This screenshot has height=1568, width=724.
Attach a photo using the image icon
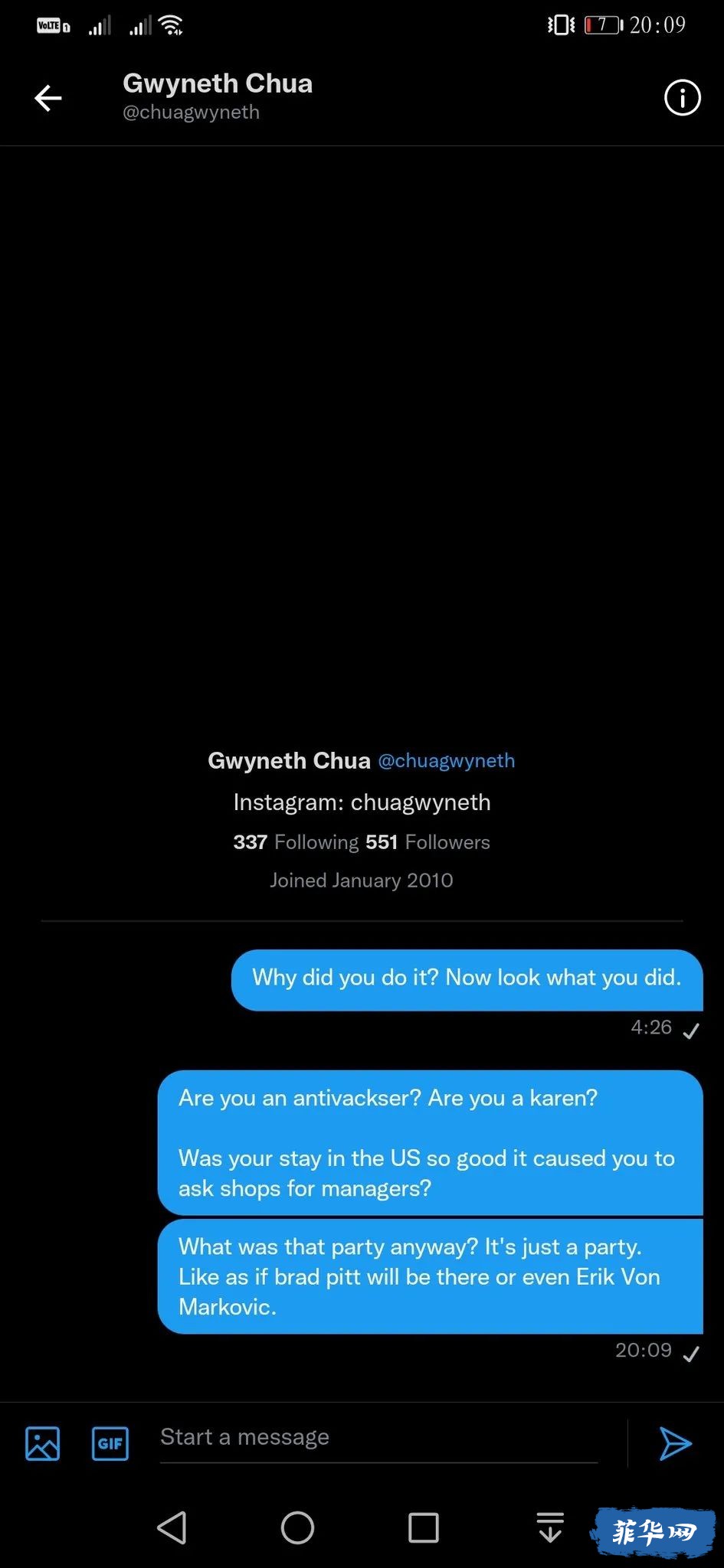(43, 1443)
